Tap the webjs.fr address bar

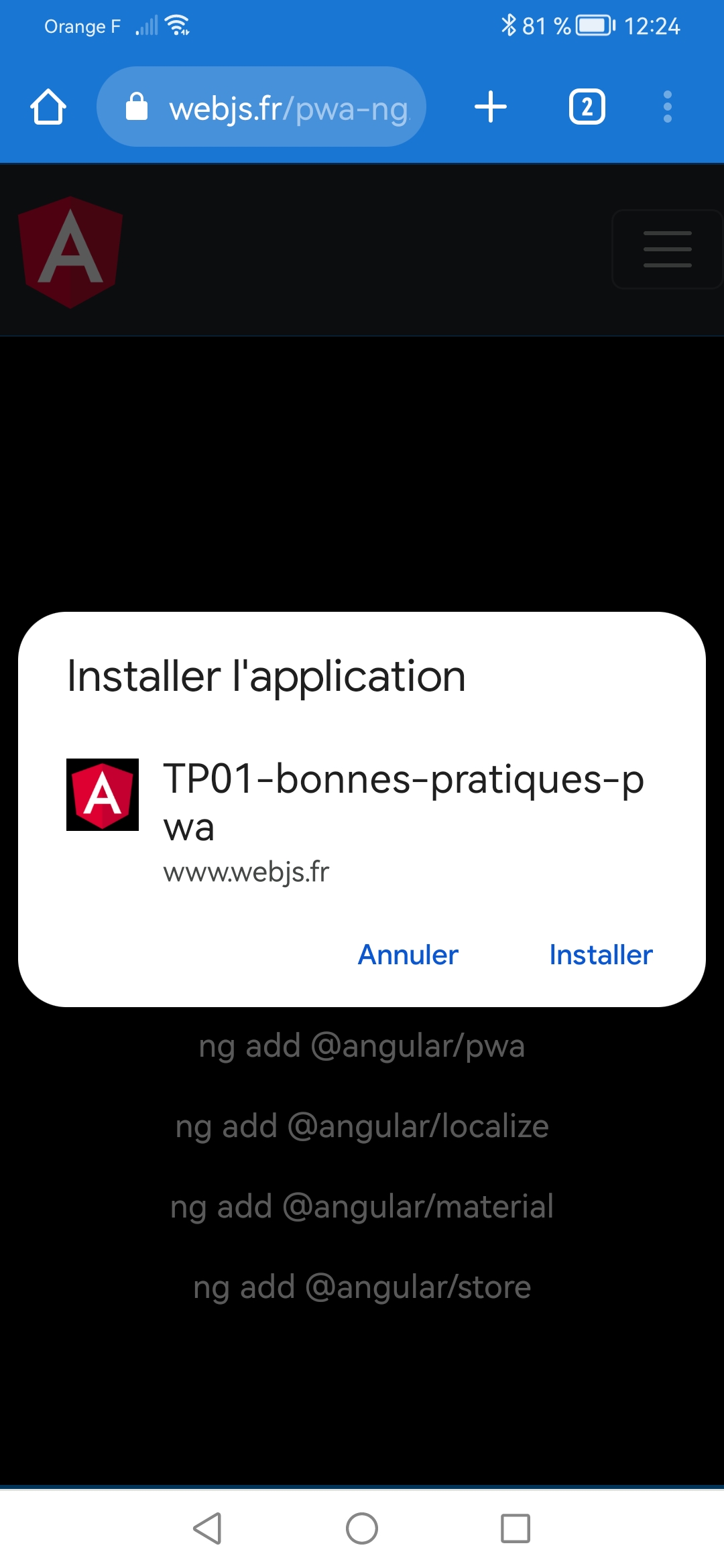[261, 107]
